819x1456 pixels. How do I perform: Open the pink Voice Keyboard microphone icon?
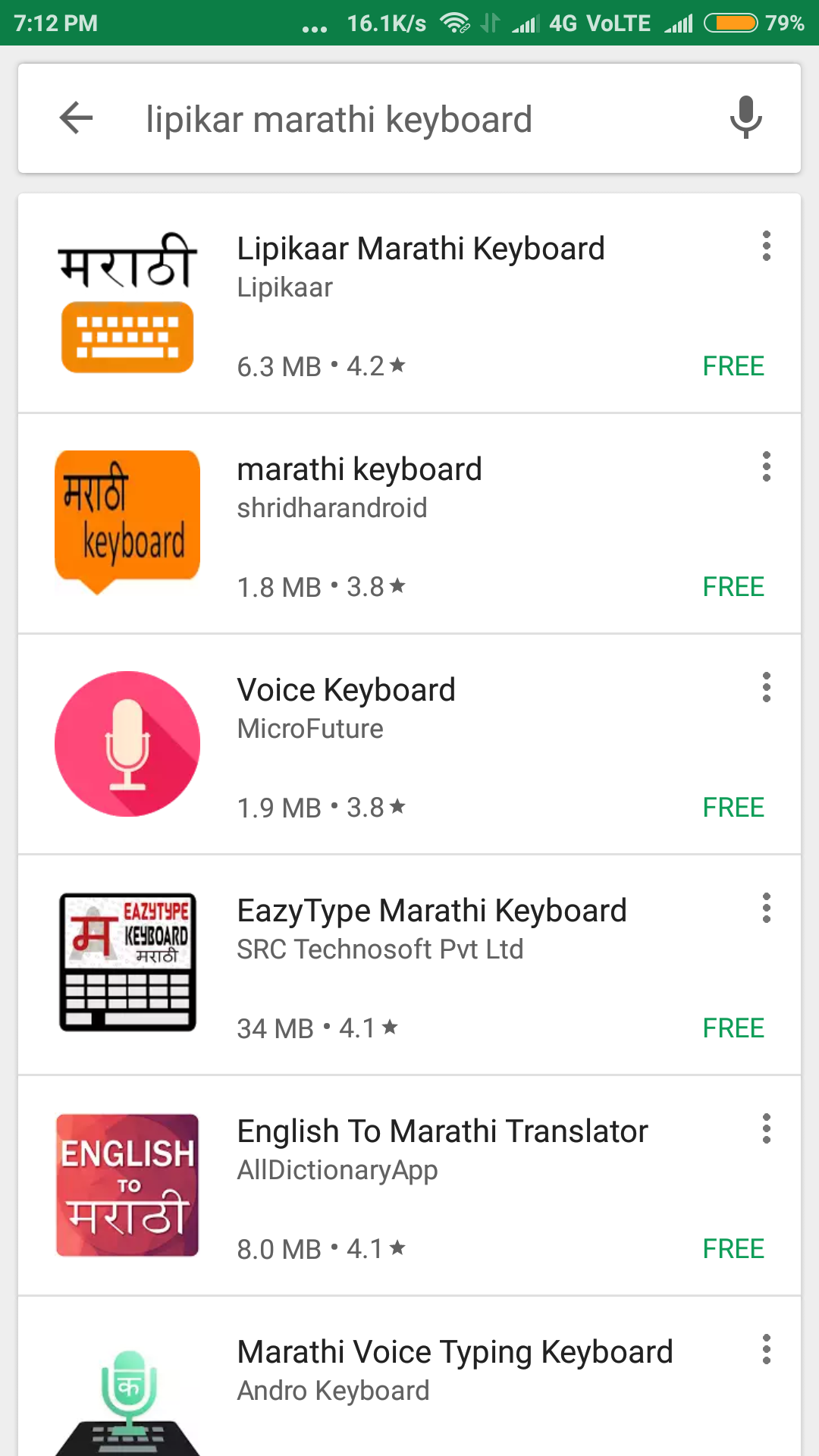[127, 743]
